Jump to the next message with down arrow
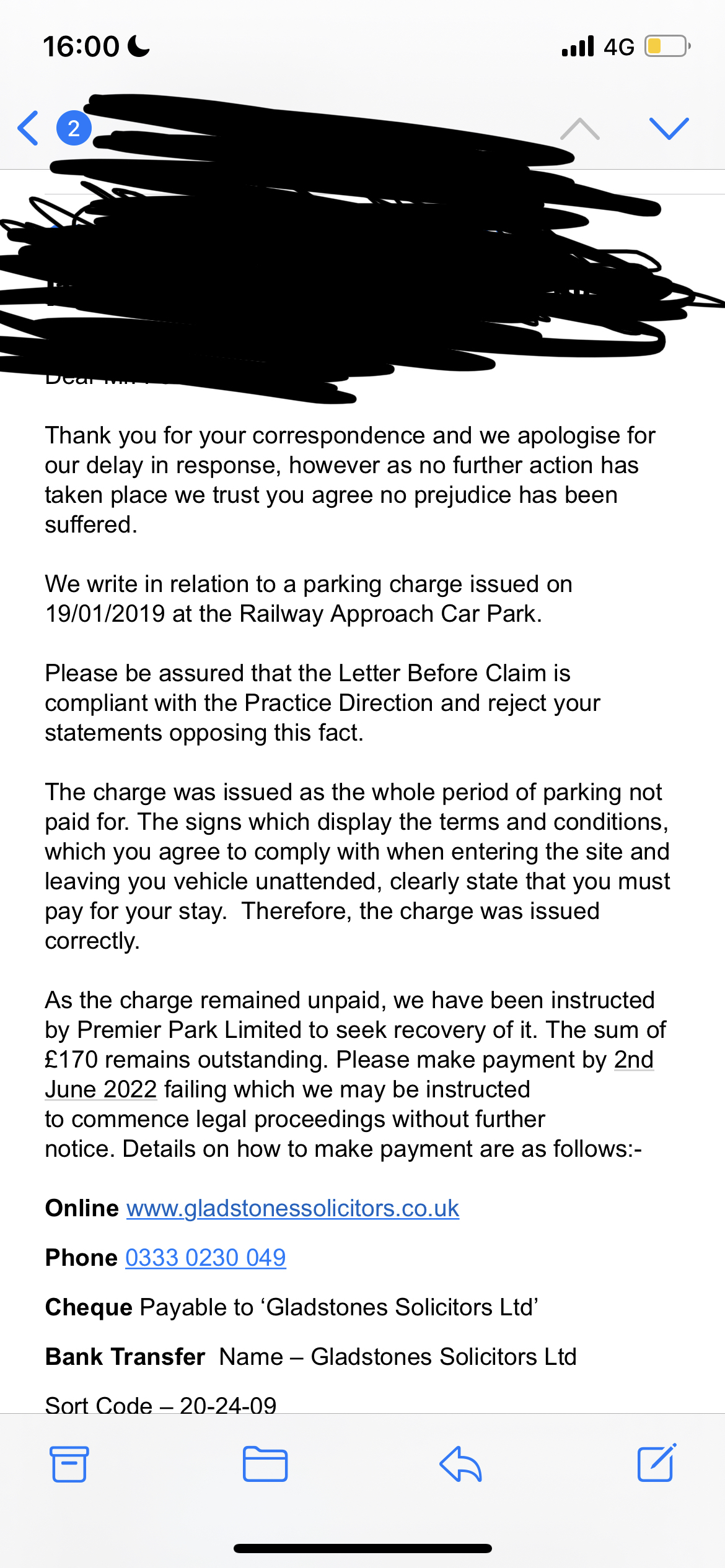This screenshot has width=725, height=1568. tap(669, 128)
